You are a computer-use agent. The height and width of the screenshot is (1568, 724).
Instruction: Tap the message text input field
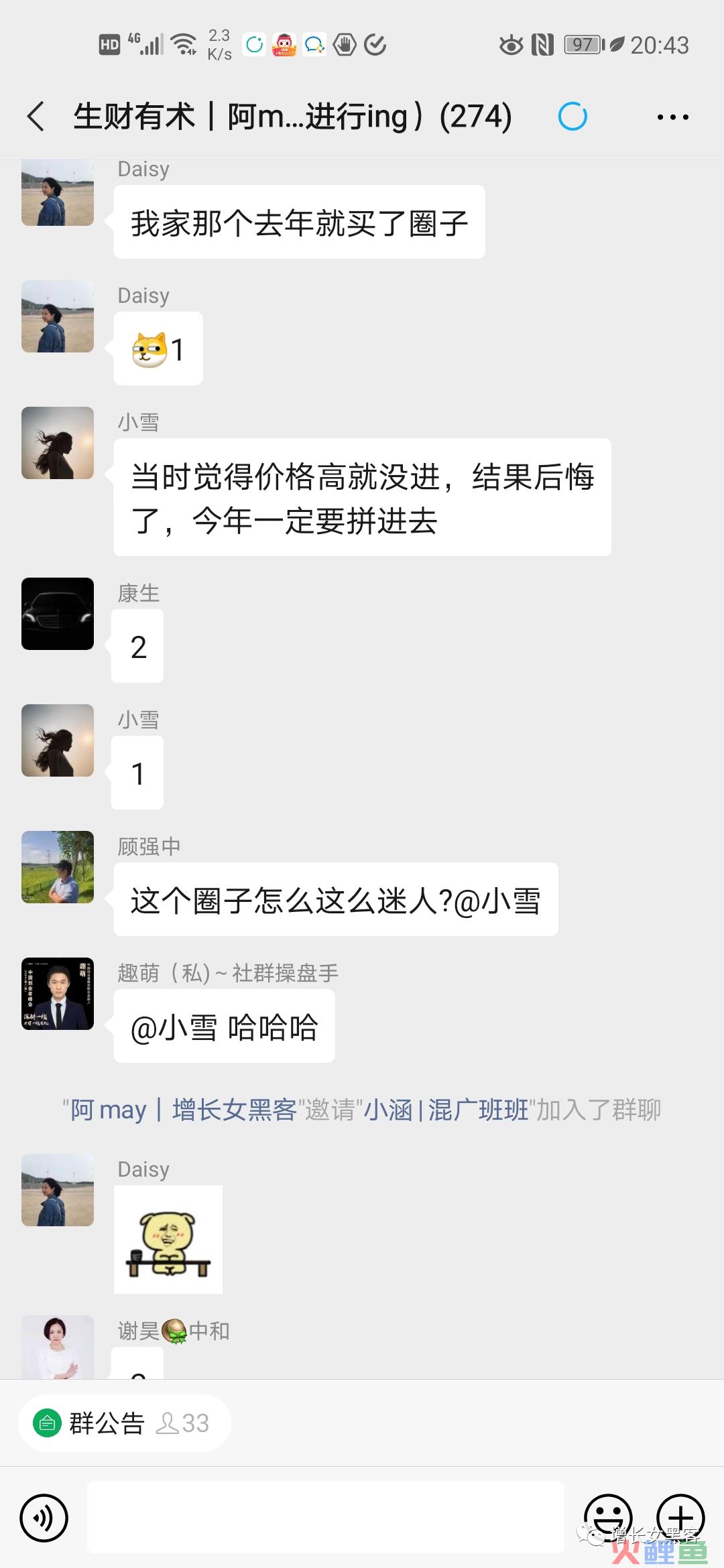(326, 1517)
